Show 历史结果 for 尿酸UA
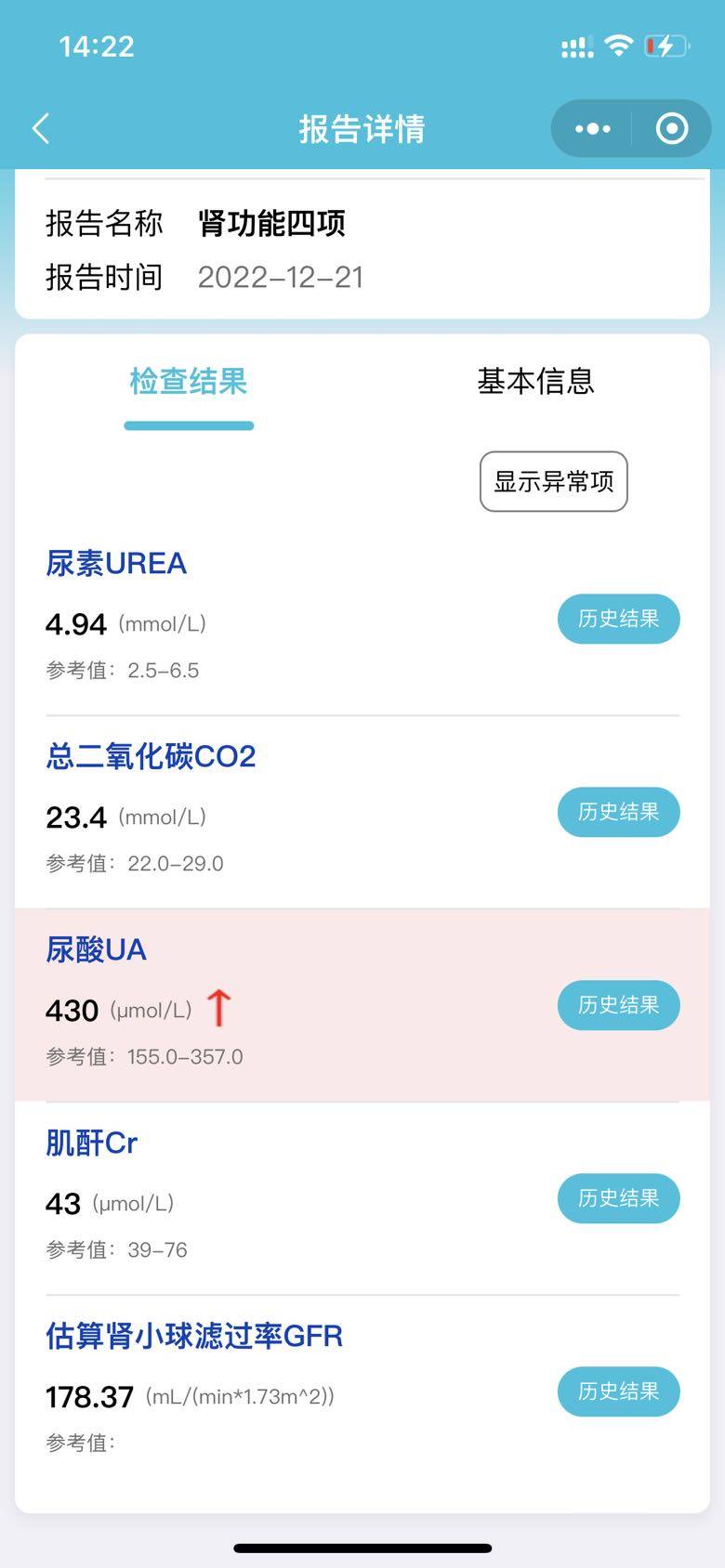 point(618,1005)
